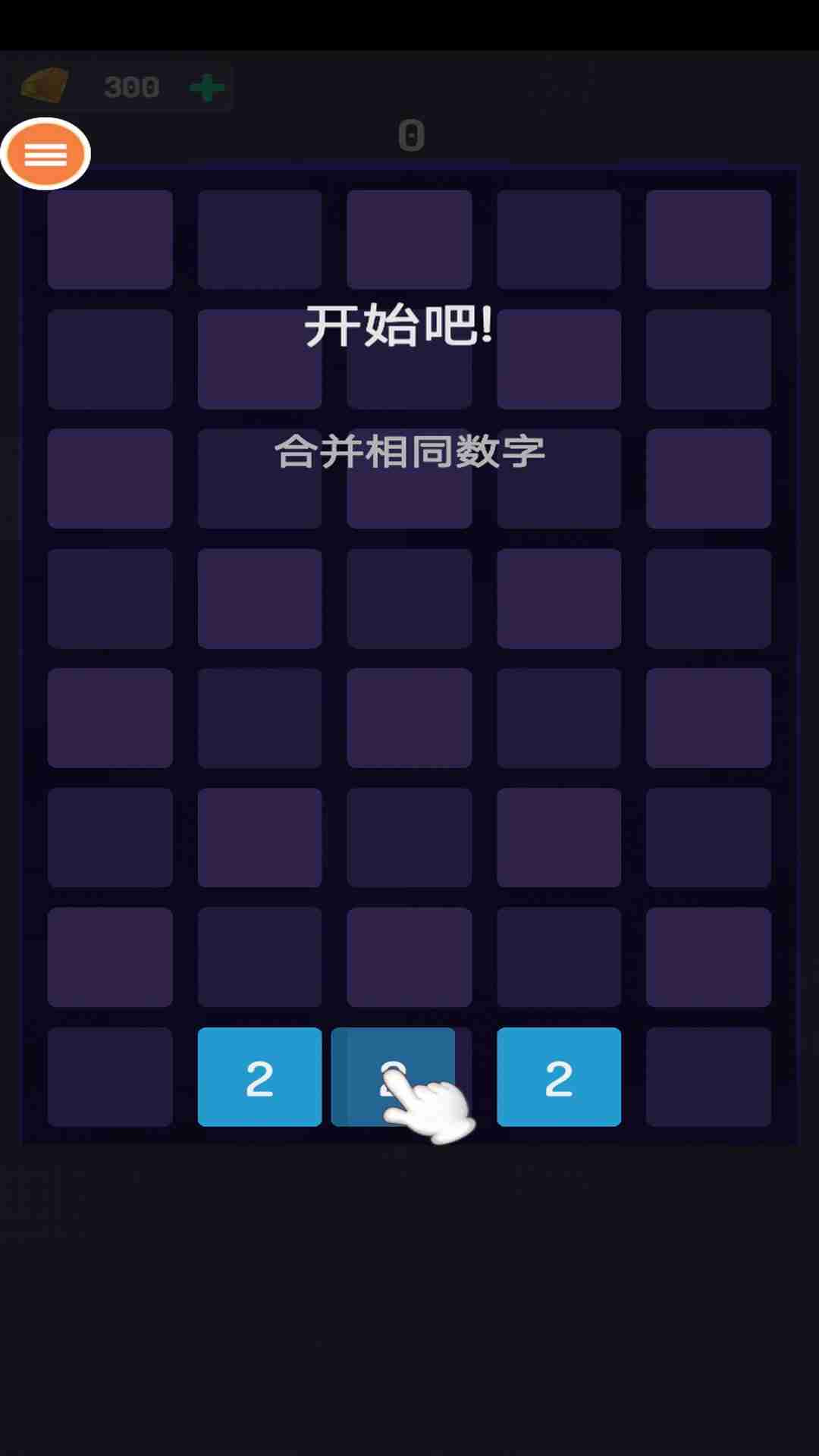Image resolution: width=819 pixels, height=1456 pixels.
Task: Open the orange hamburger menu button
Action: (45, 154)
